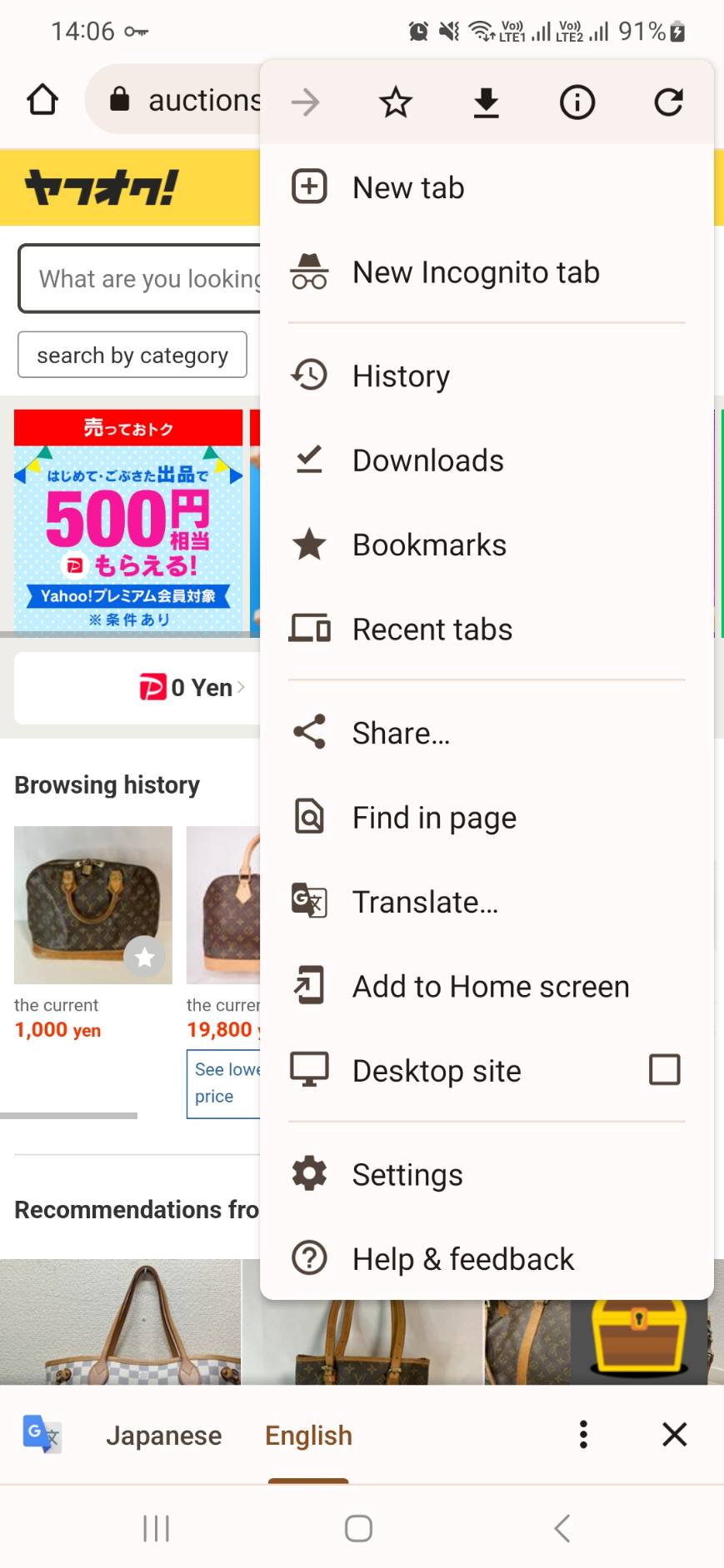Screen dimensions: 724x1568
Task: Close the translate bar
Action: 674,1434
